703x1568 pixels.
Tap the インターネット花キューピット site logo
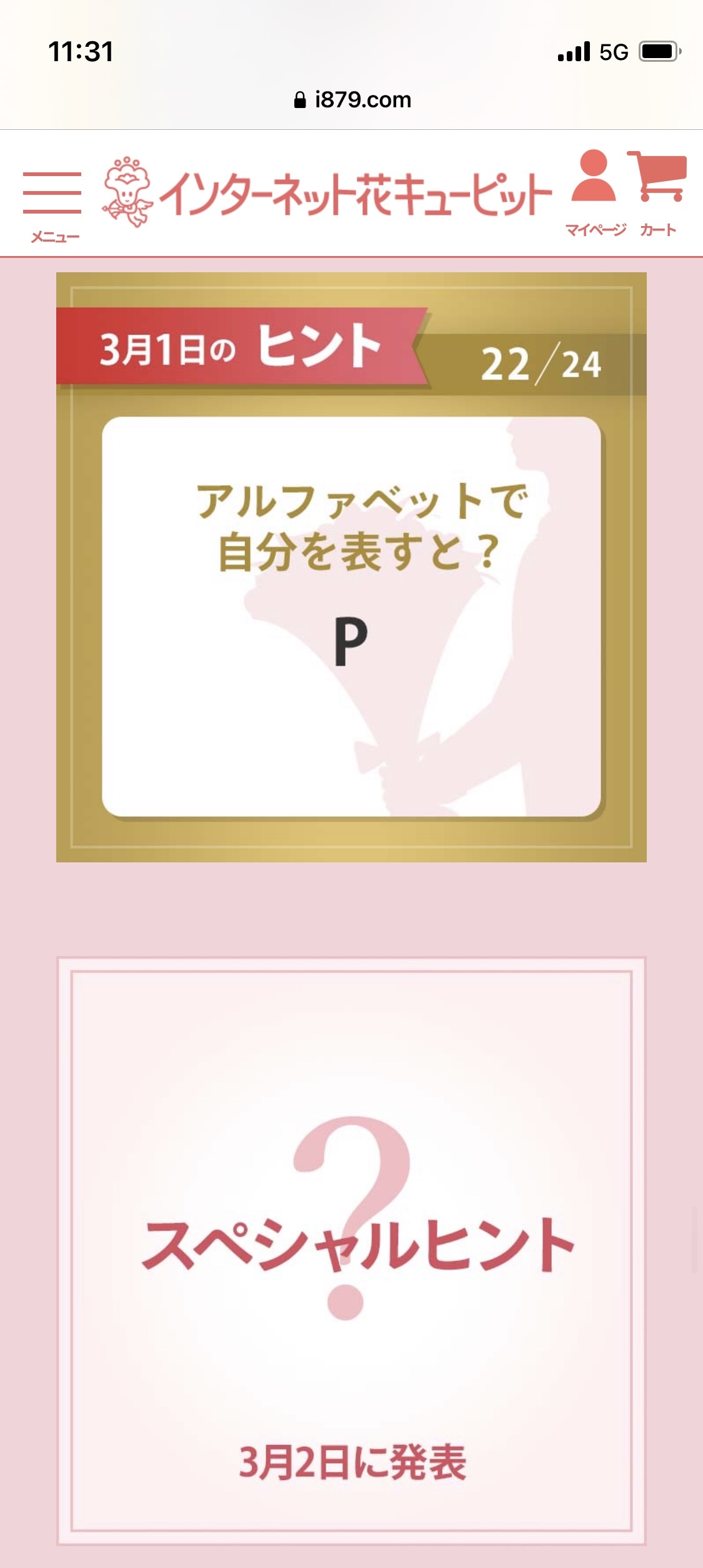click(x=327, y=192)
